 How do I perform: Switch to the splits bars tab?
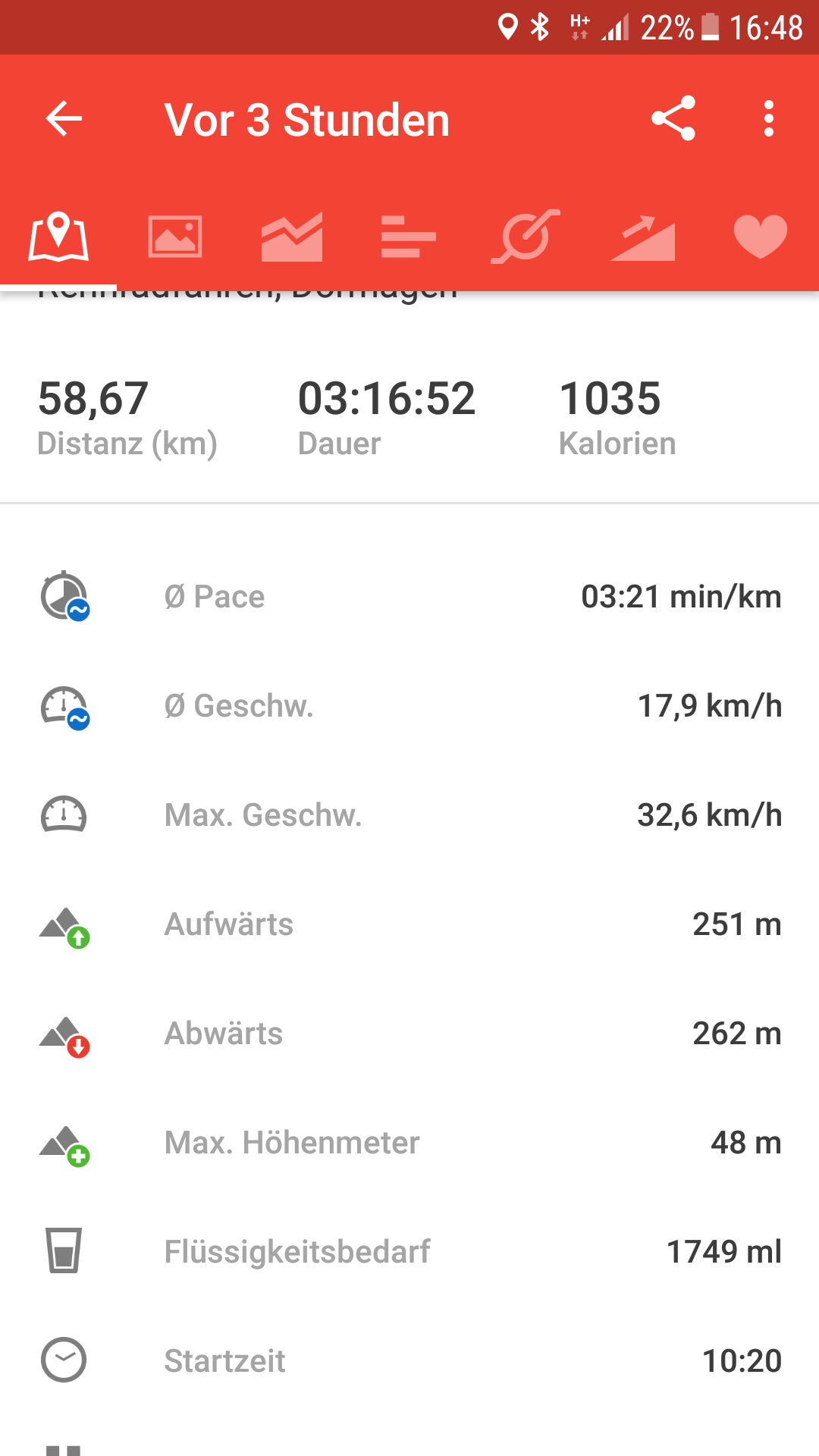[409, 237]
